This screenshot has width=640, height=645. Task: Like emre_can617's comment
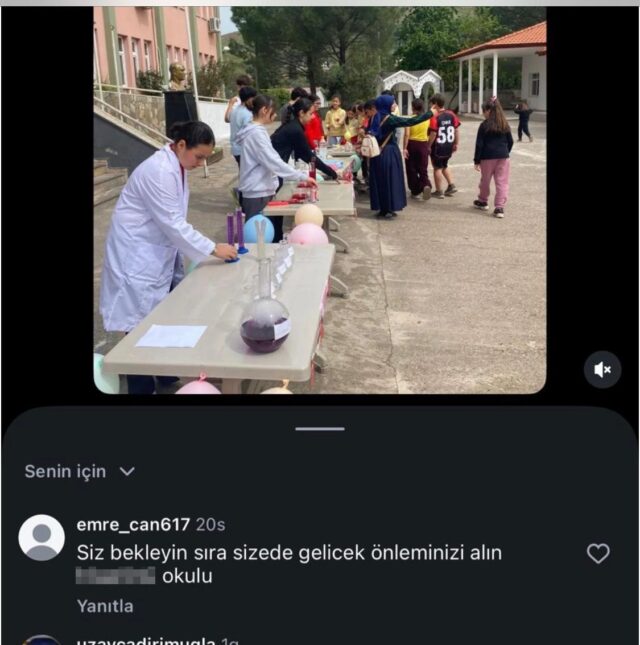[598, 553]
